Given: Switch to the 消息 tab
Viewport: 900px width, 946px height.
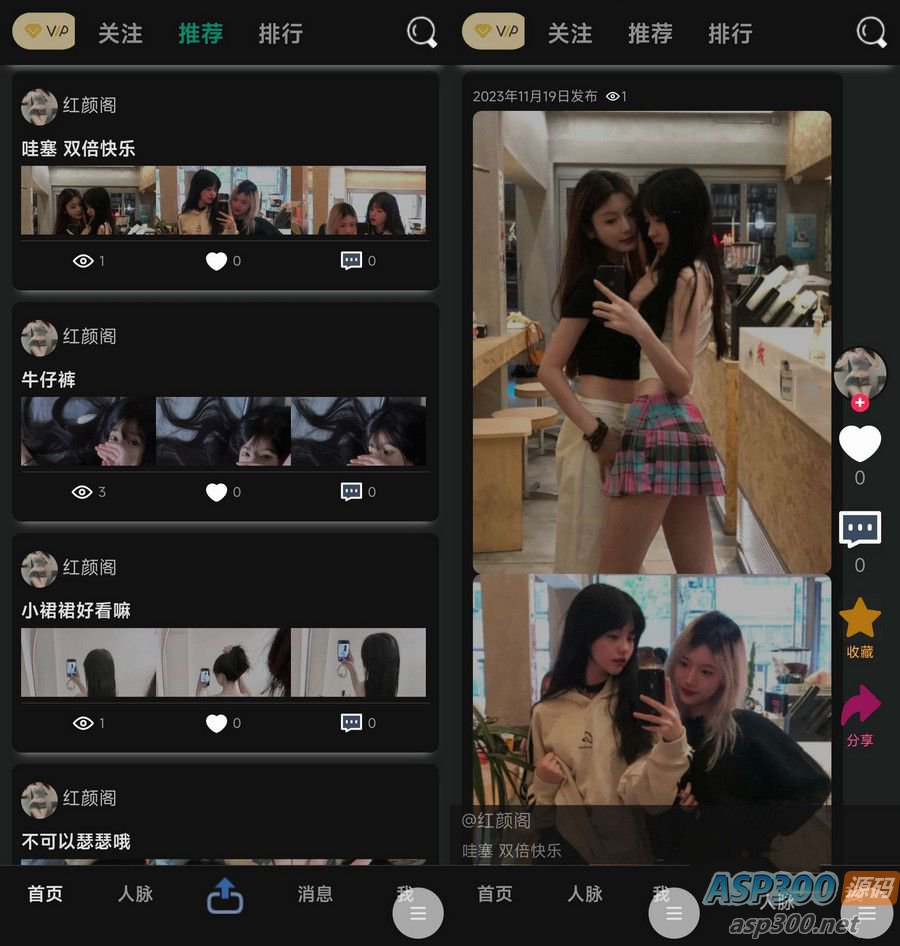Looking at the screenshot, I should tap(315, 894).
